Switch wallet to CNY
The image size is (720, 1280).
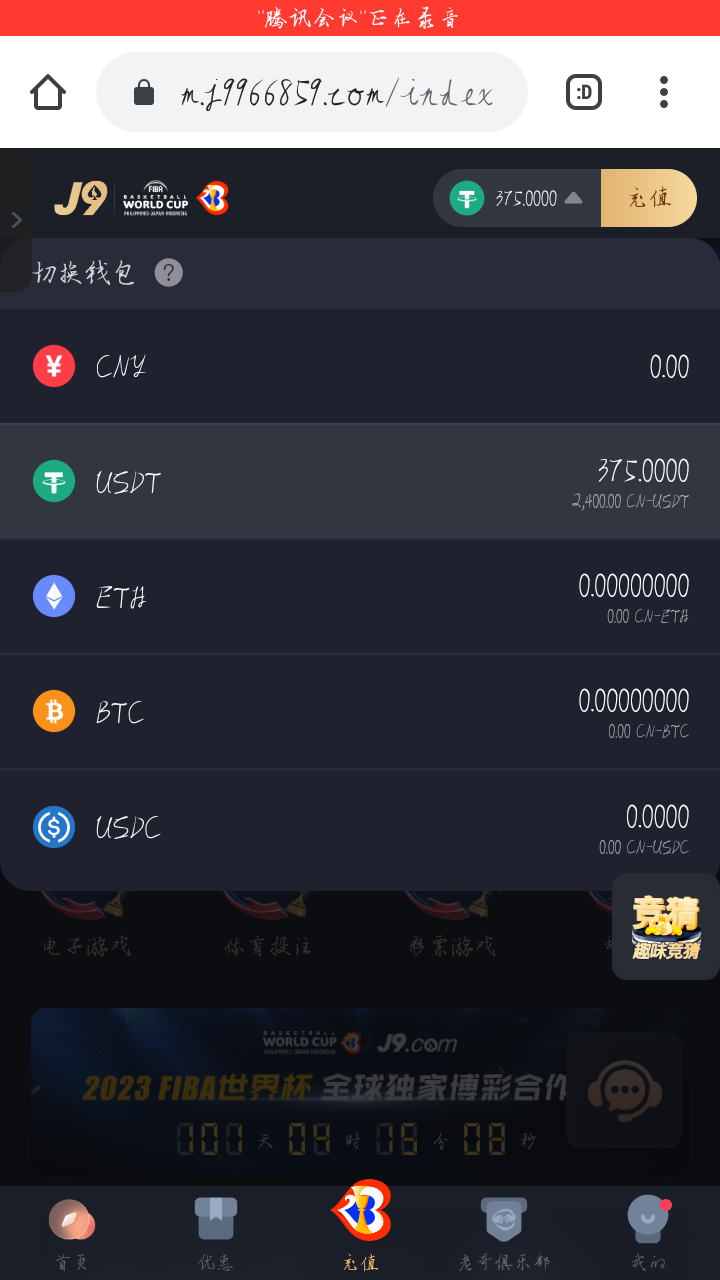point(360,366)
